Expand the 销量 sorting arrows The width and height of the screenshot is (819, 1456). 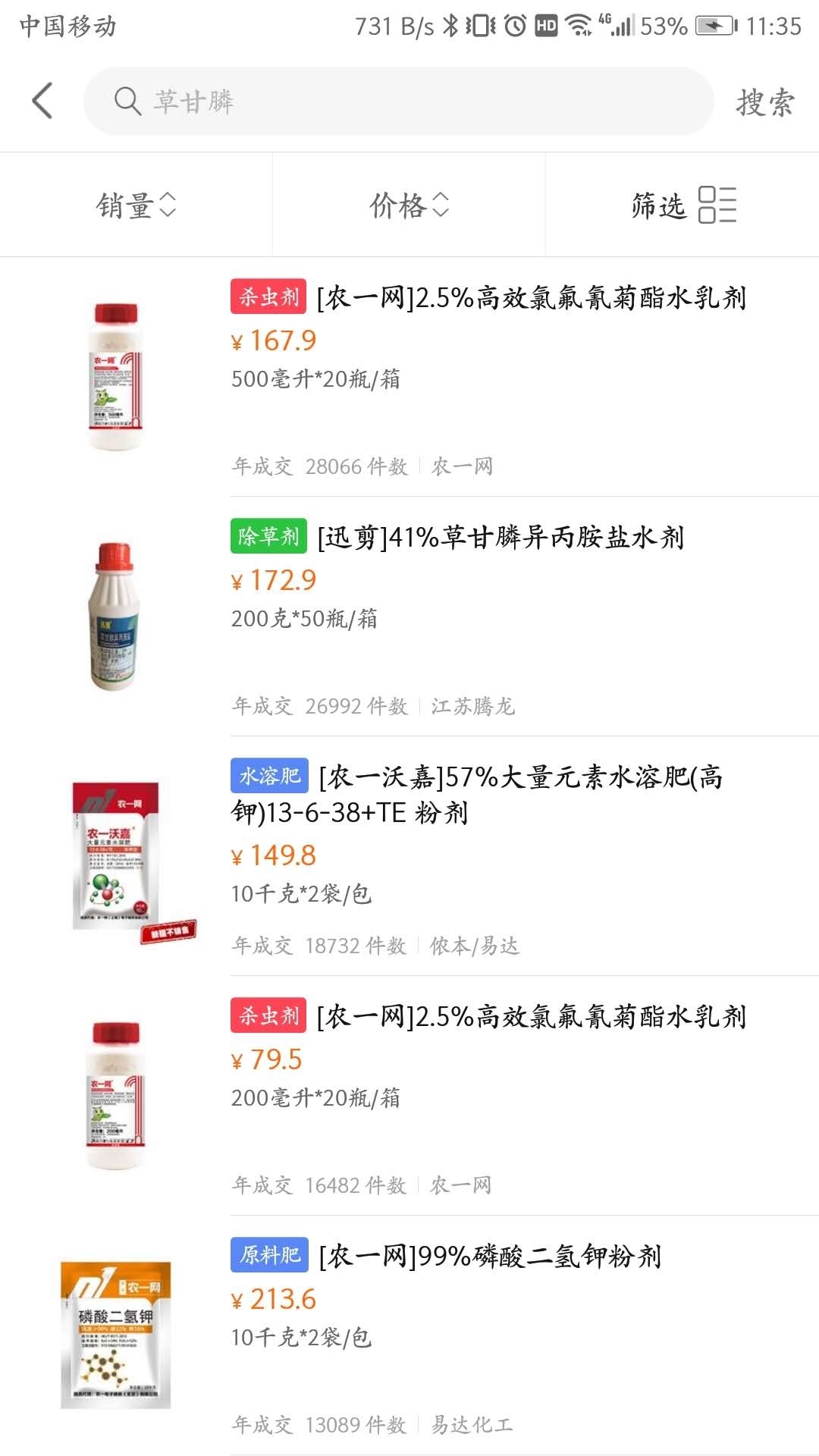(168, 205)
